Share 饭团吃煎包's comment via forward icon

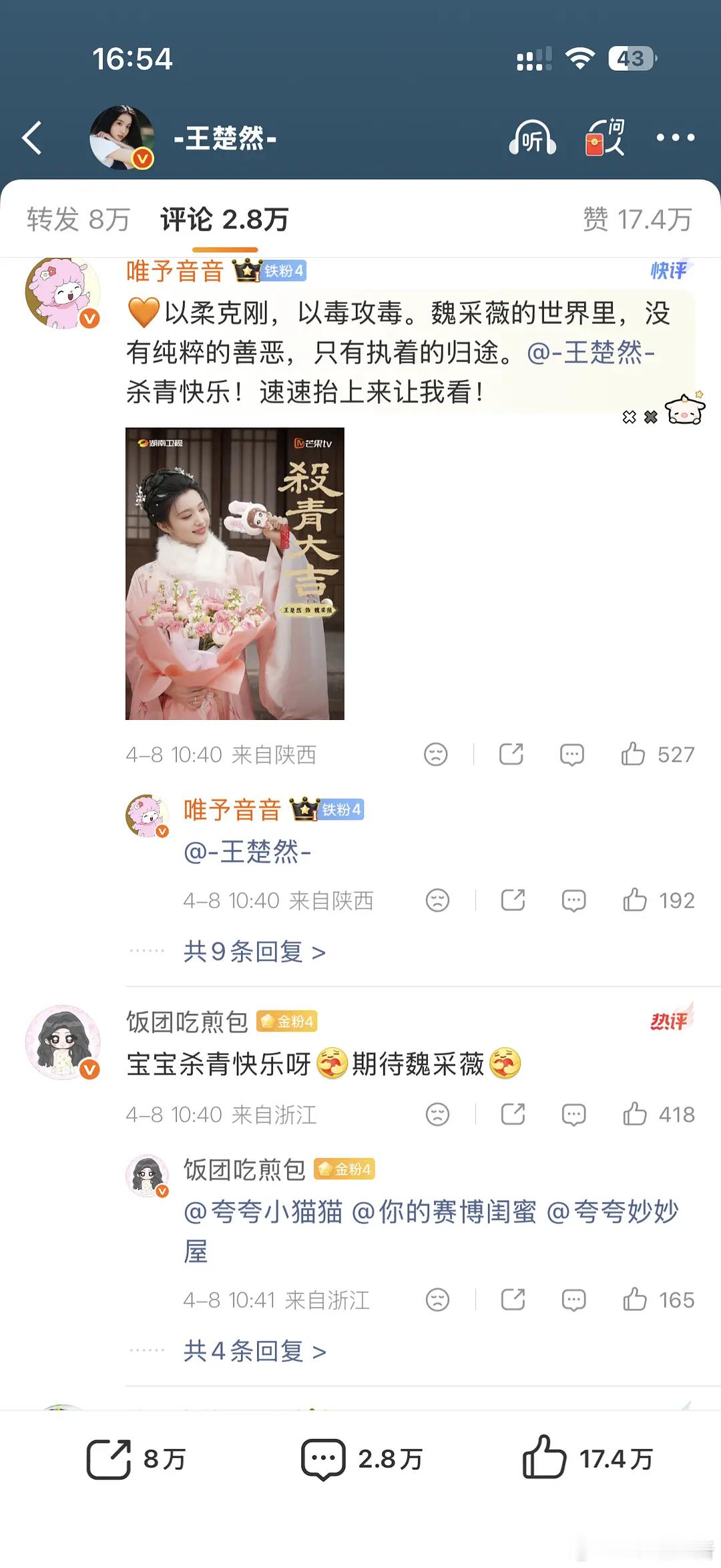tap(512, 1114)
